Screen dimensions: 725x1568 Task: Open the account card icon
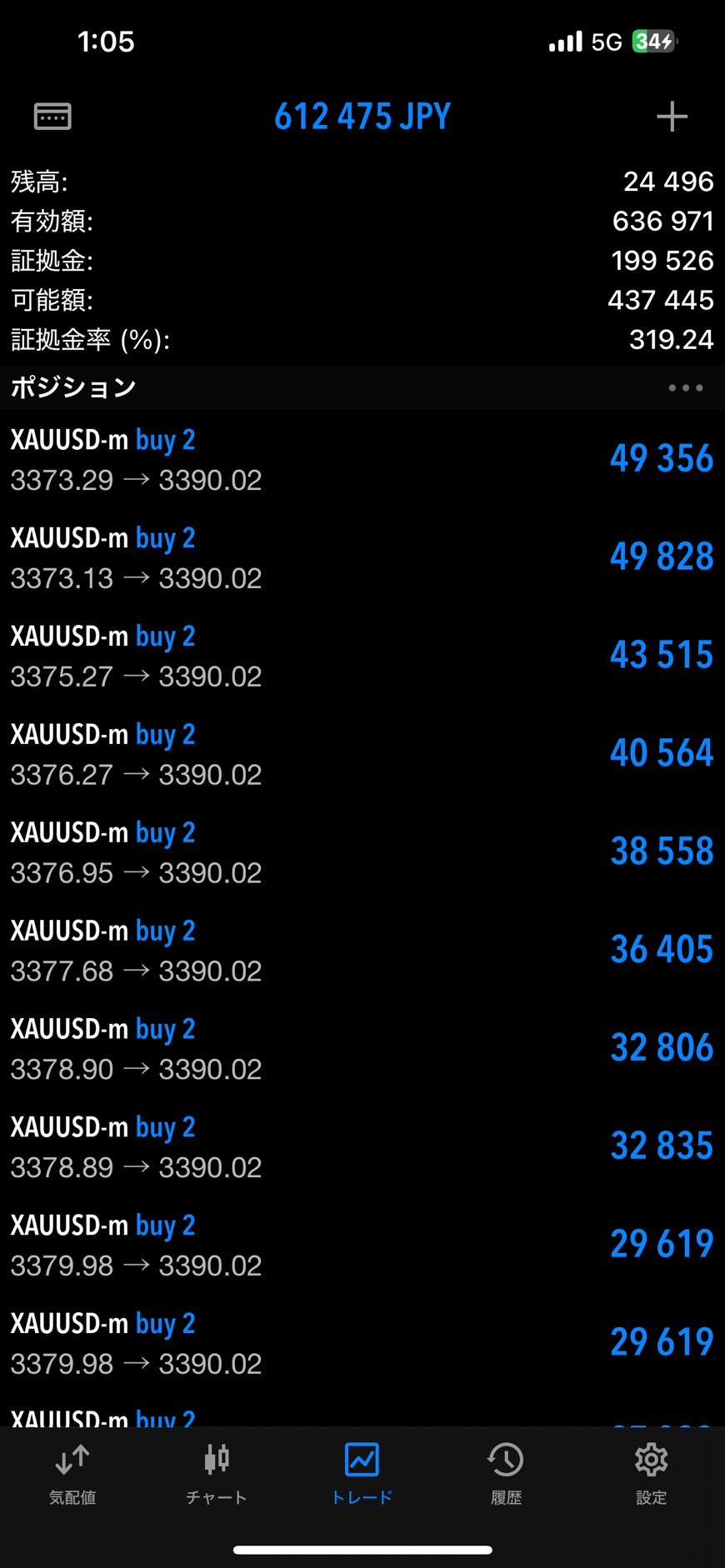(x=52, y=117)
